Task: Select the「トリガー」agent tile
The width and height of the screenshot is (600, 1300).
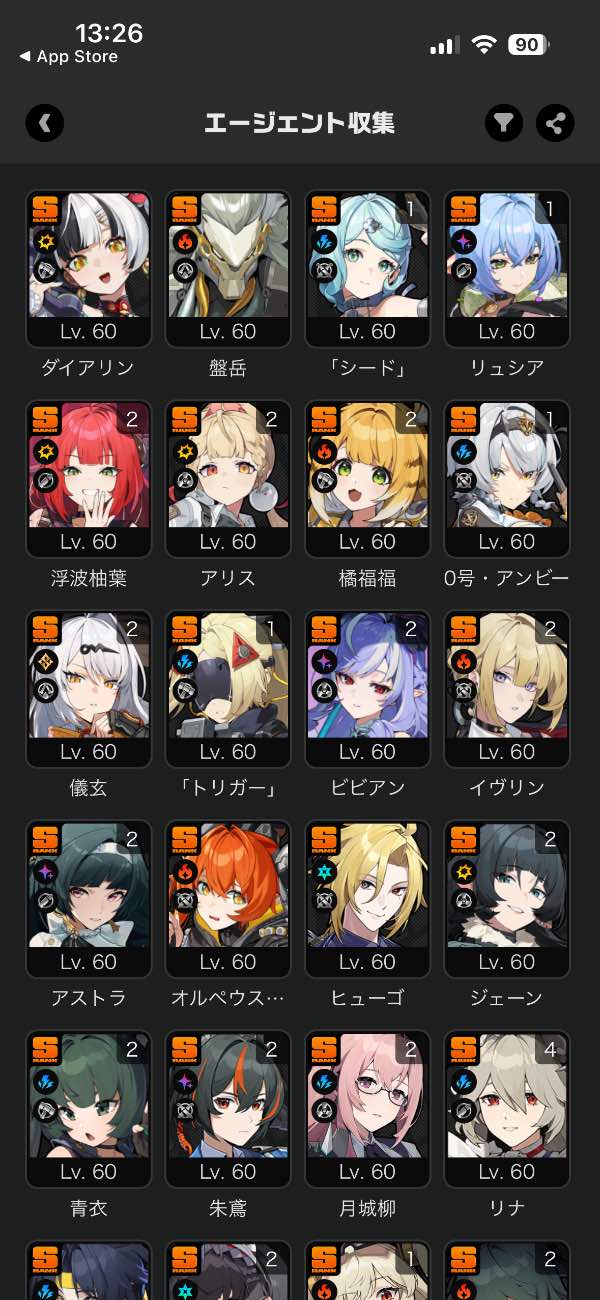Action: [x=228, y=688]
